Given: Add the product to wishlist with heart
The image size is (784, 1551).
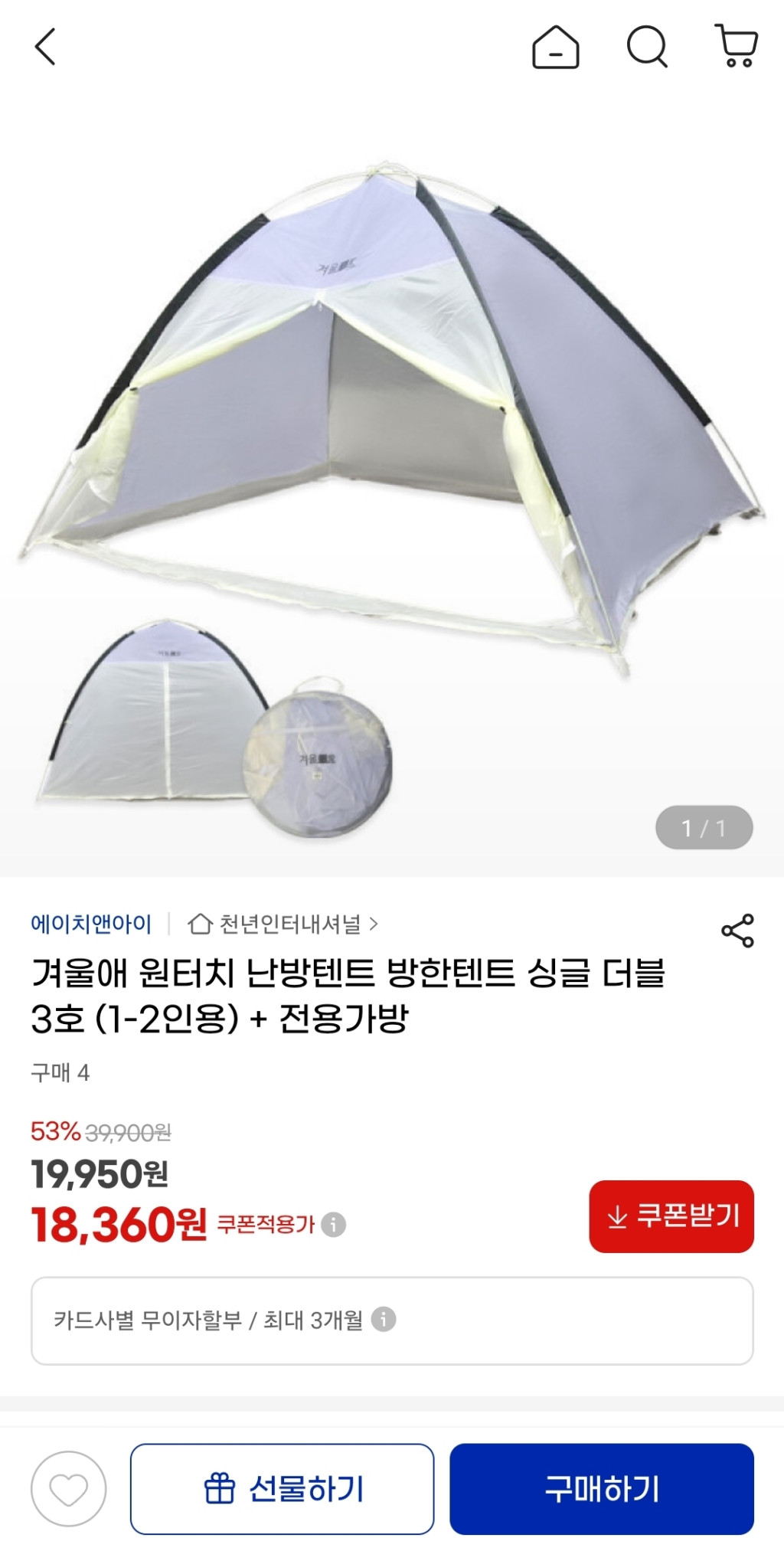Looking at the screenshot, I should click(x=68, y=1489).
